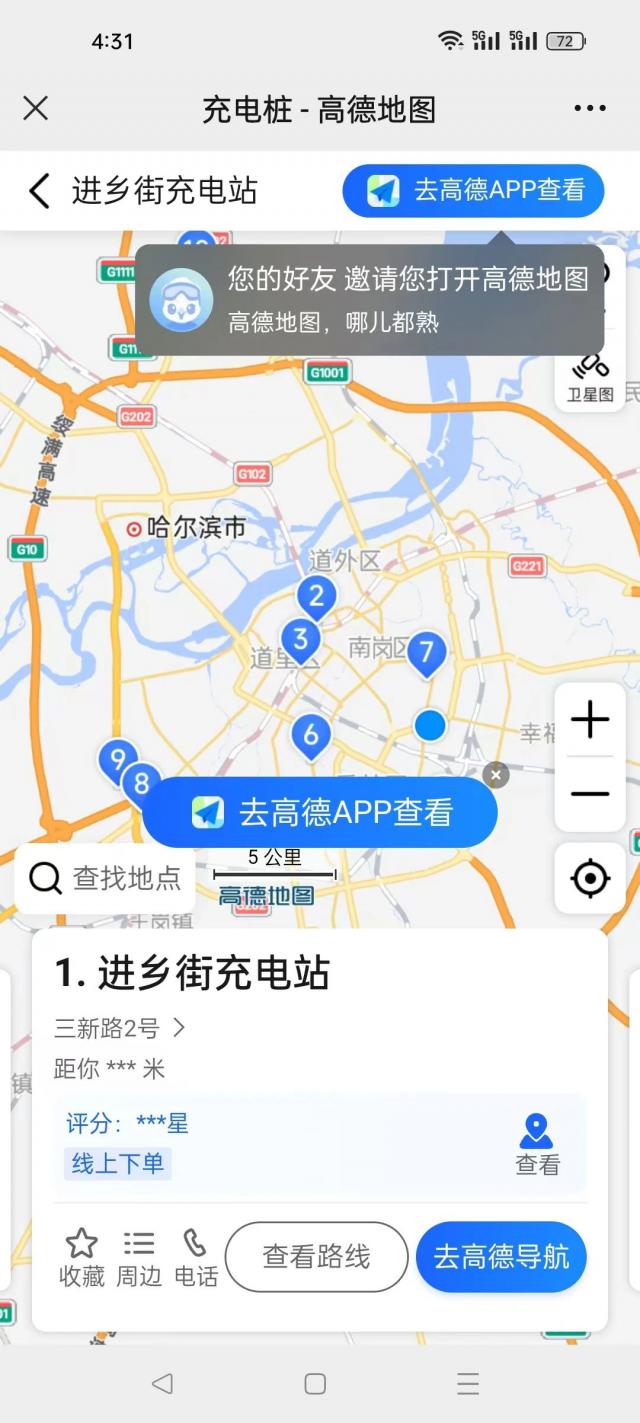Tap 查看 next to the rating
Image resolution: width=640 pixels, height=1423 pixels.
pyautogui.click(x=537, y=1145)
